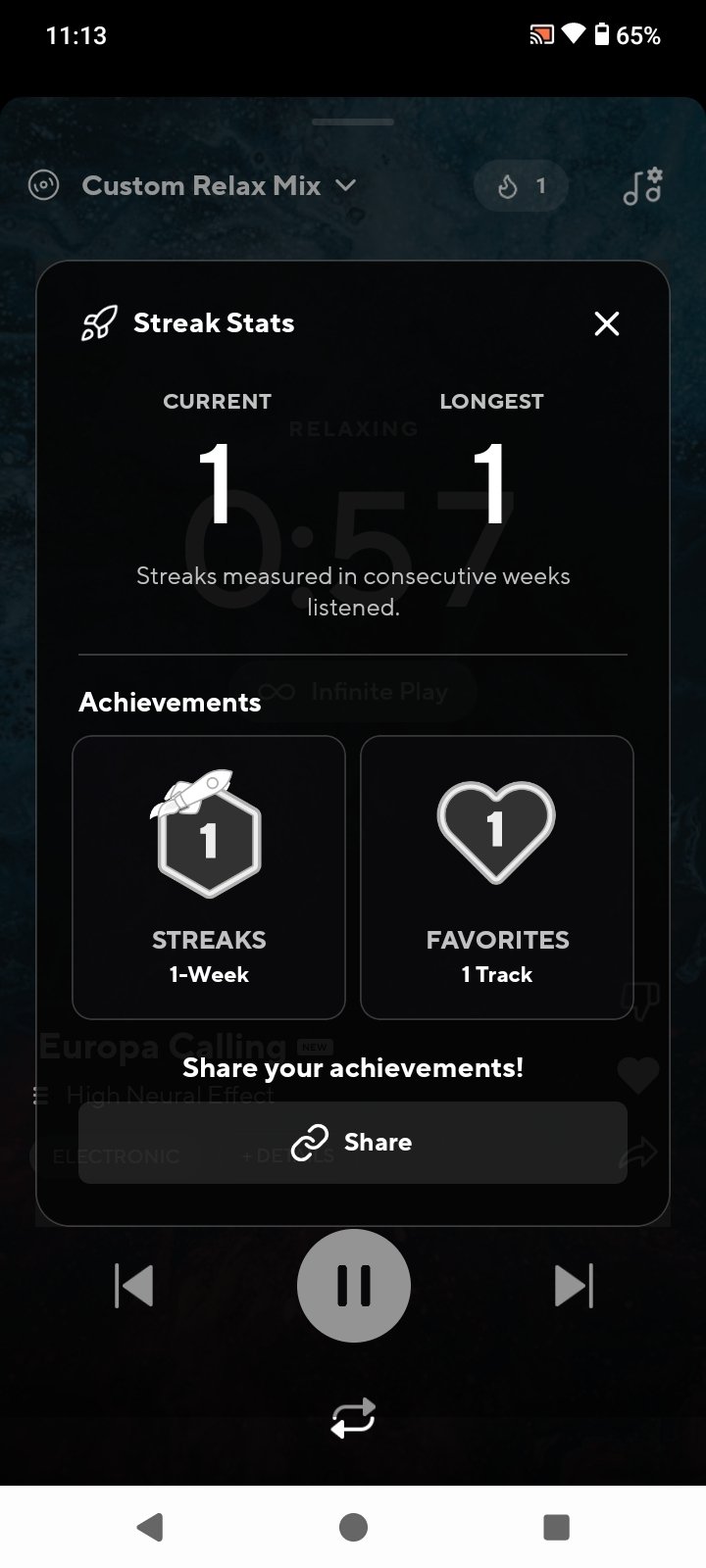Open the Streaks 1-Week achievement card
706x1568 pixels.
point(209,877)
